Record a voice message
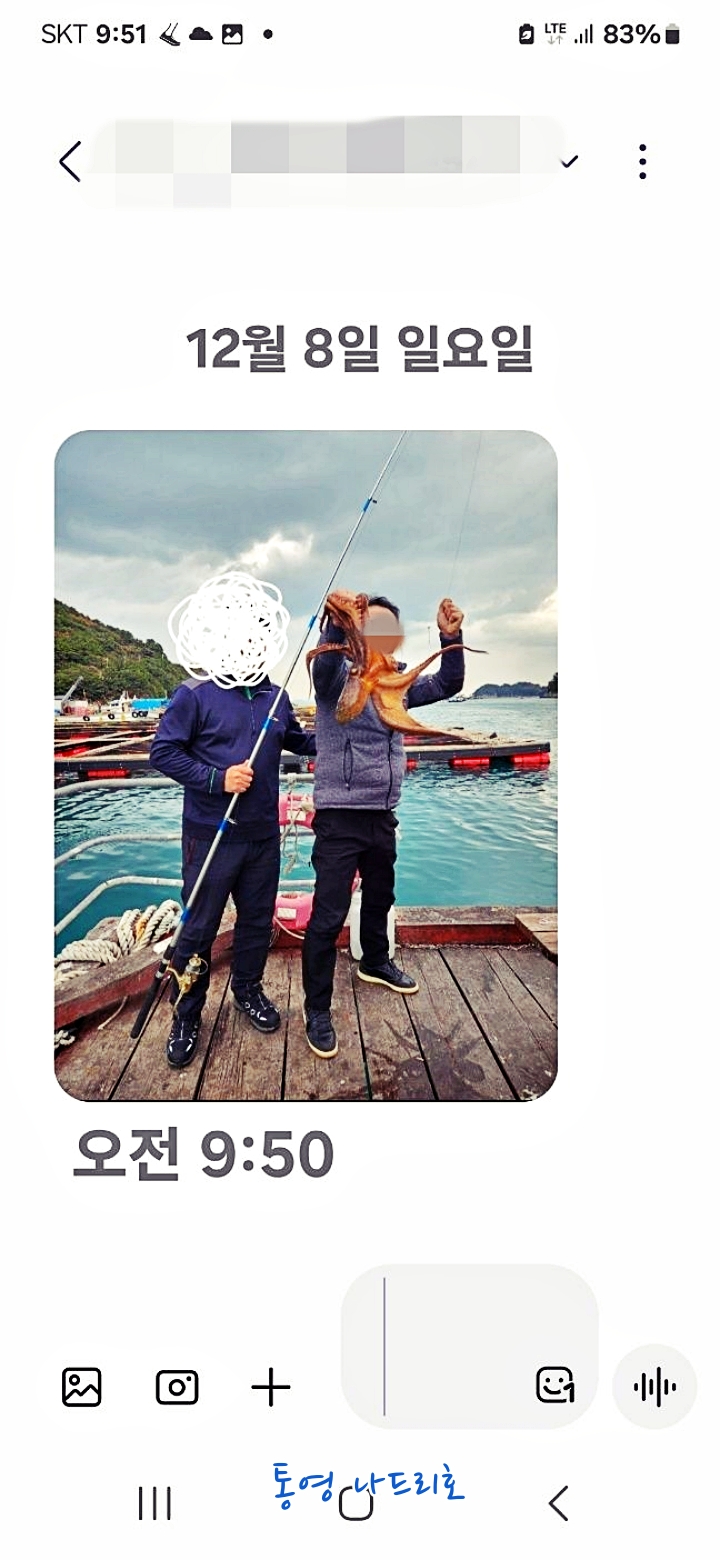 click(x=654, y=1387)
